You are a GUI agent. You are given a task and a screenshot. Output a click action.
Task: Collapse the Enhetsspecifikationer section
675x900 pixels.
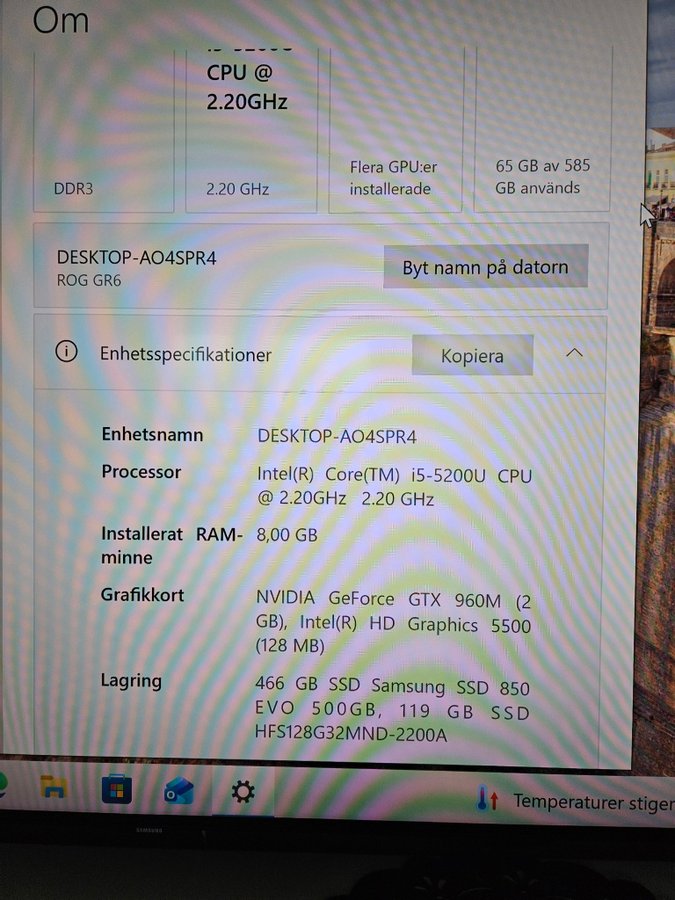pos(574,353)
